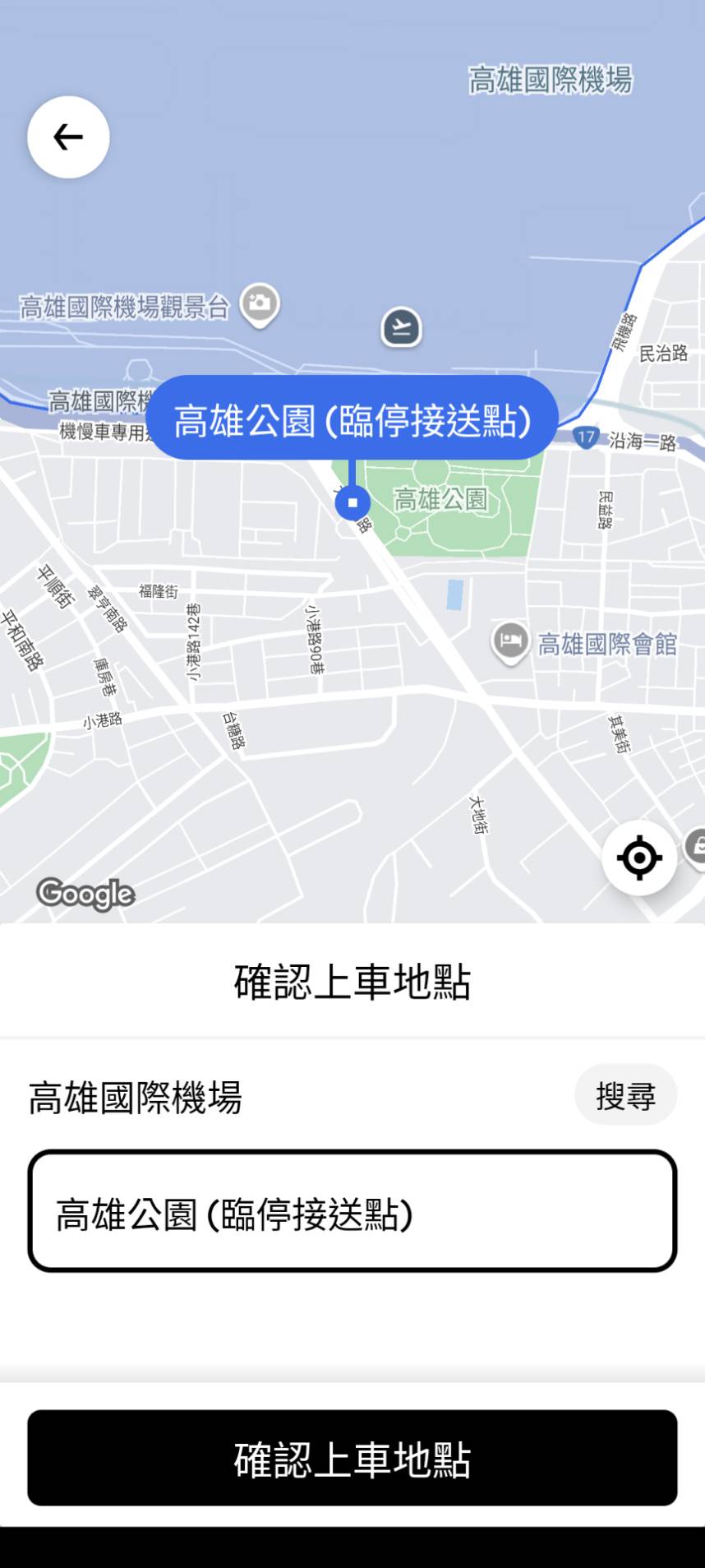
Task: Tap the 高雄公園 pickup pin label on map
Action: [x=352, y=419]
